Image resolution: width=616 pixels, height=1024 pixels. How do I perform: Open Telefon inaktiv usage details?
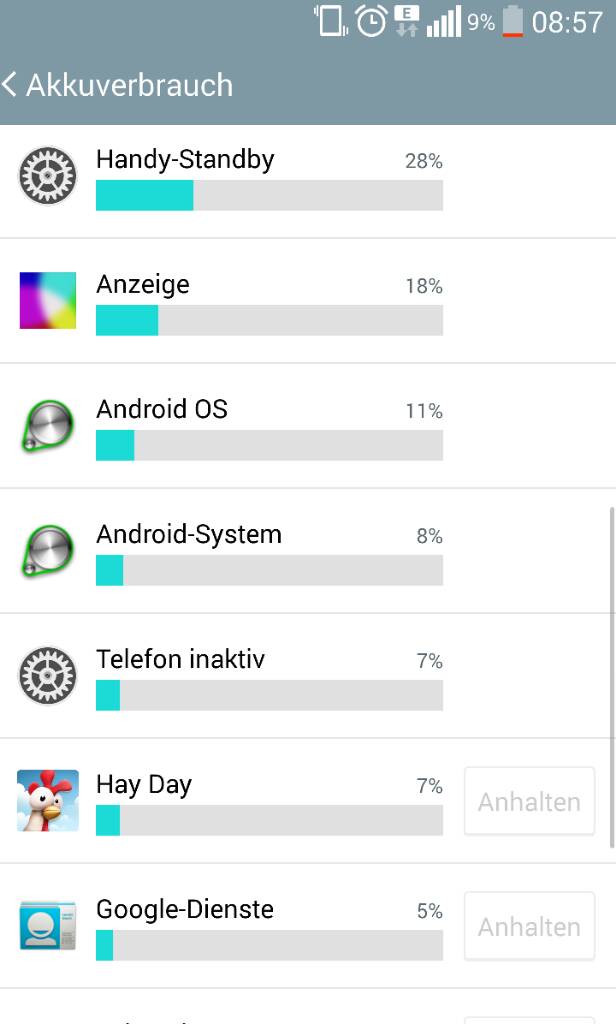coord(308,676)
